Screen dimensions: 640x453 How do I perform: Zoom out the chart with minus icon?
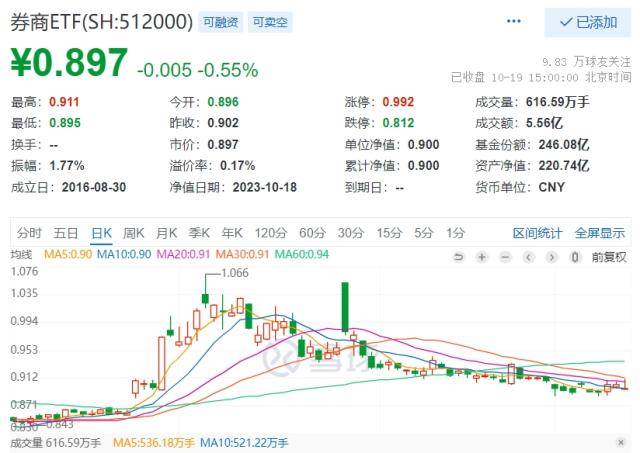[x=505, y=257]
